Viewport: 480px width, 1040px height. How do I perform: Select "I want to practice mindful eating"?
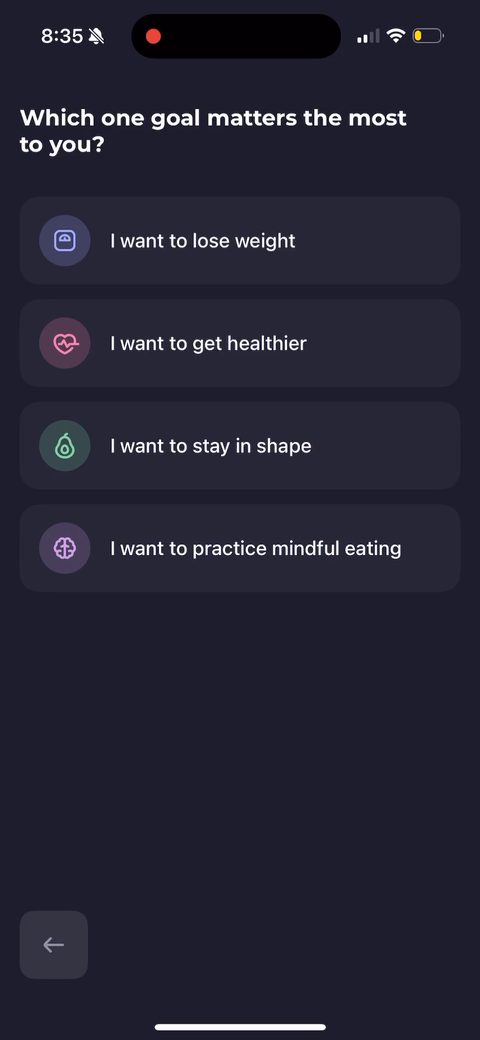pos(240,549)
